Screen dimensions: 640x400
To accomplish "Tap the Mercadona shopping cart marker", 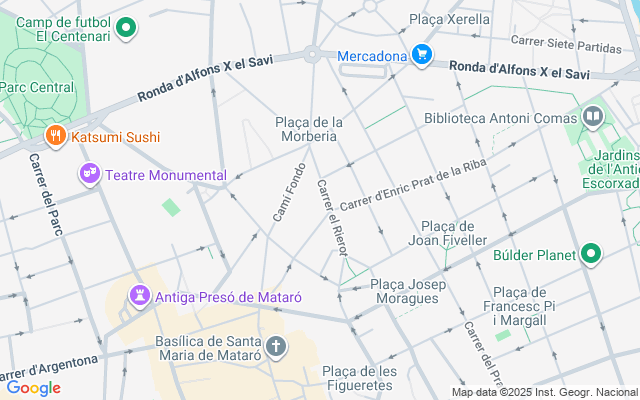I will 422,56.
